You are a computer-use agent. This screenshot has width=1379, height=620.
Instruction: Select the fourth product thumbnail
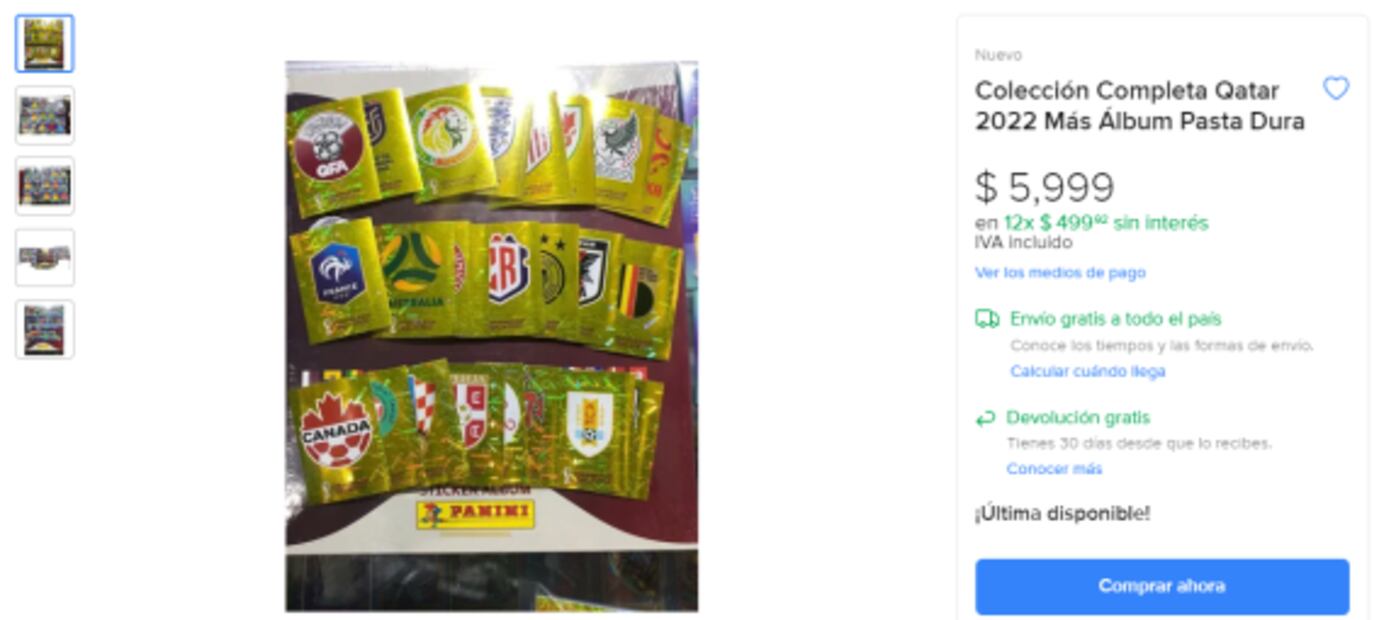point(45,258)
